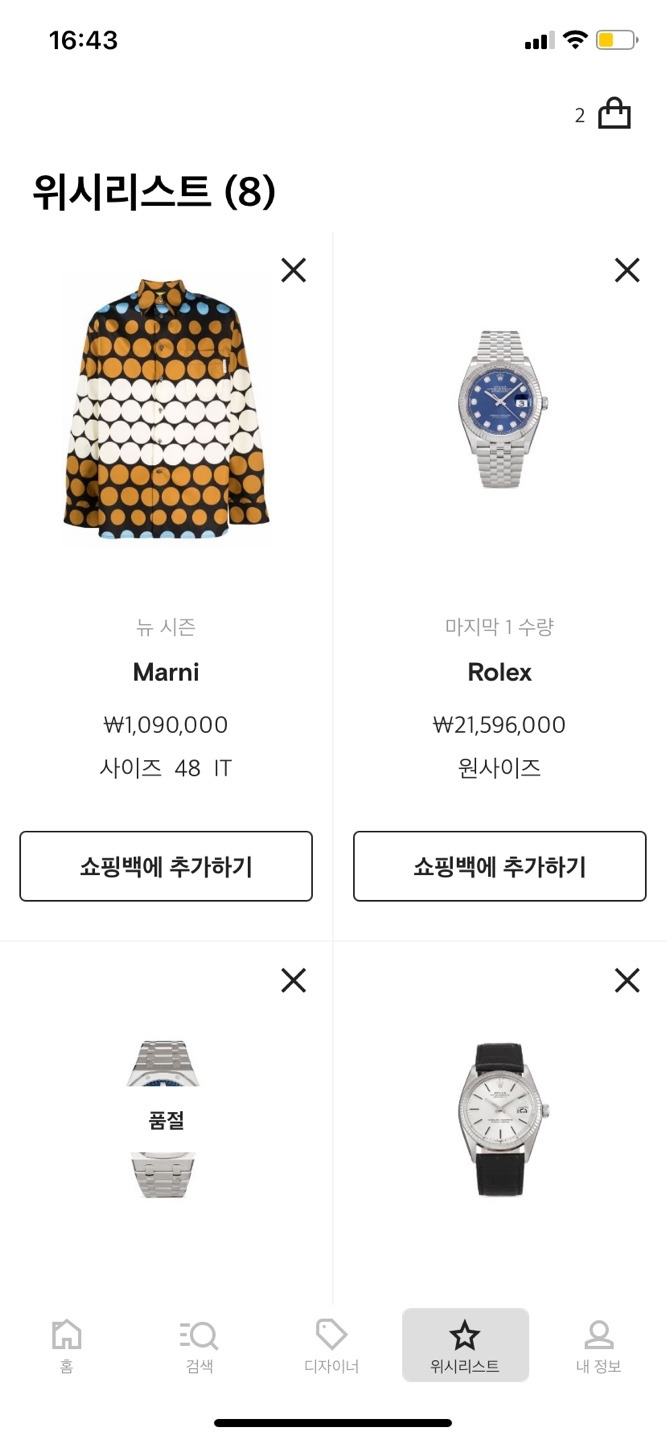View the blue-dial Rolex watch
This screenshot has height=1440, width=666.
click(x=500, y=410)
